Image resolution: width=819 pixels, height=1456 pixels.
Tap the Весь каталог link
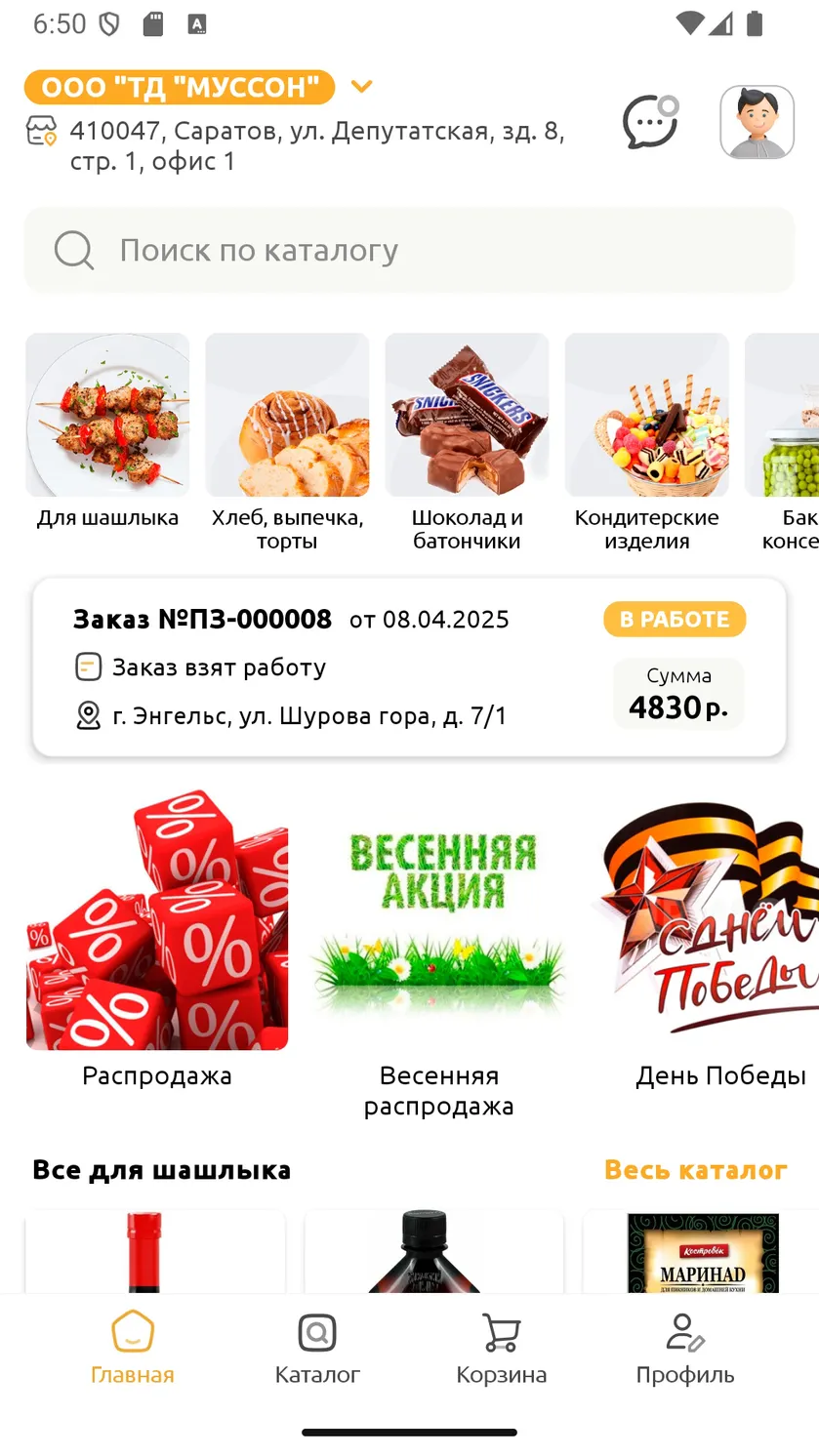[x=695, y=1169]
